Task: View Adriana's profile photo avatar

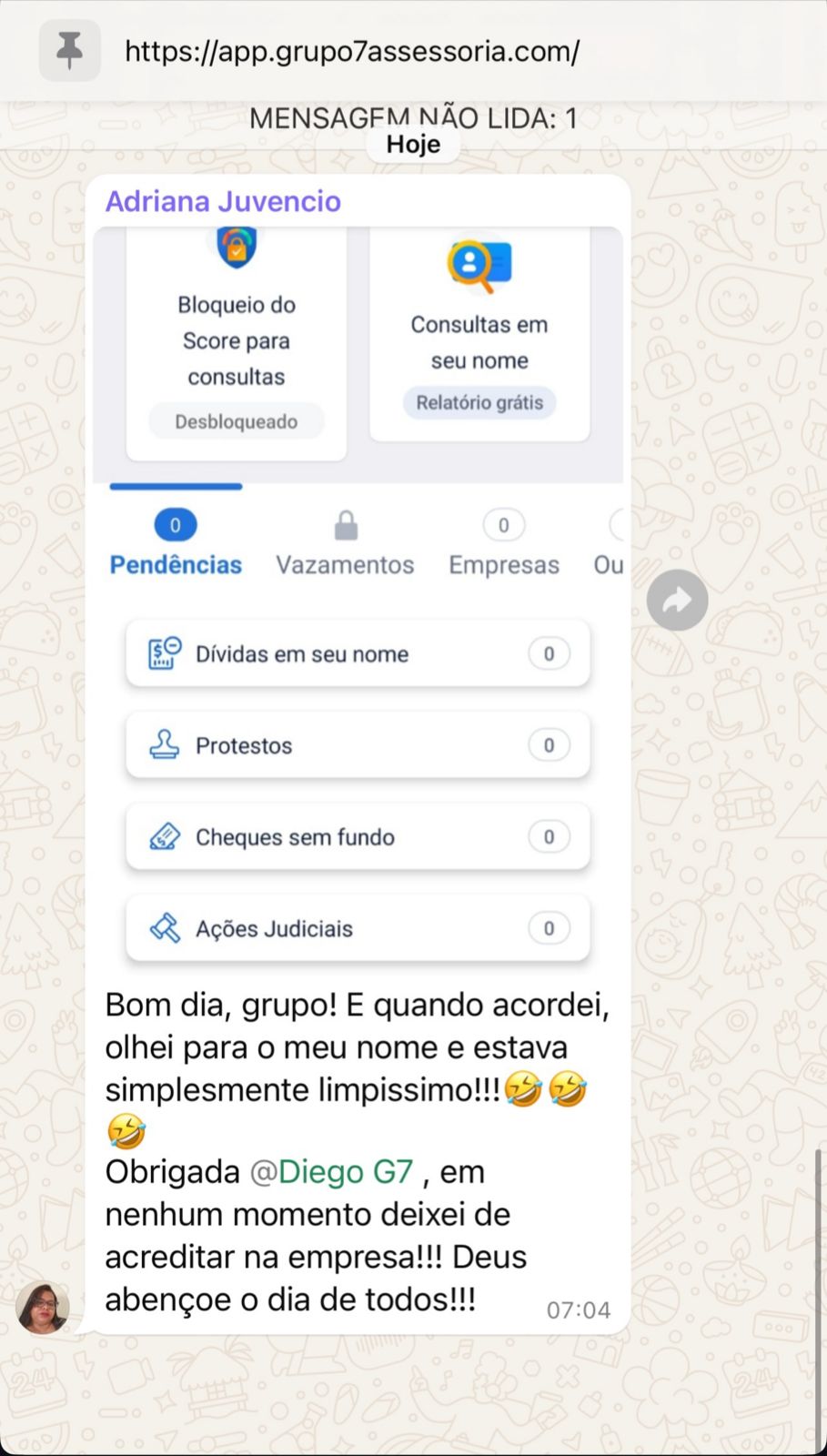Action: click(x=43, y=1308)
